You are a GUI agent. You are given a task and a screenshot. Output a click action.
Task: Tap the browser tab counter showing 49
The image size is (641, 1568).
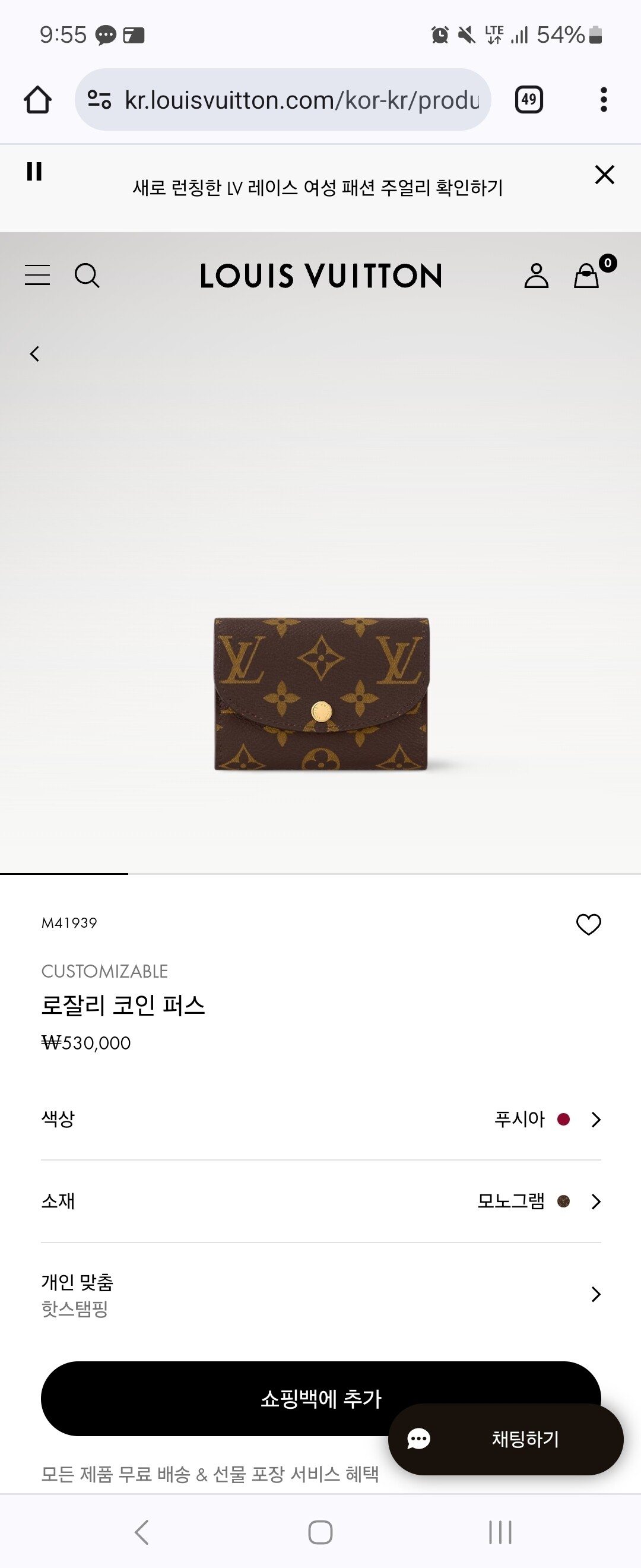527,99
